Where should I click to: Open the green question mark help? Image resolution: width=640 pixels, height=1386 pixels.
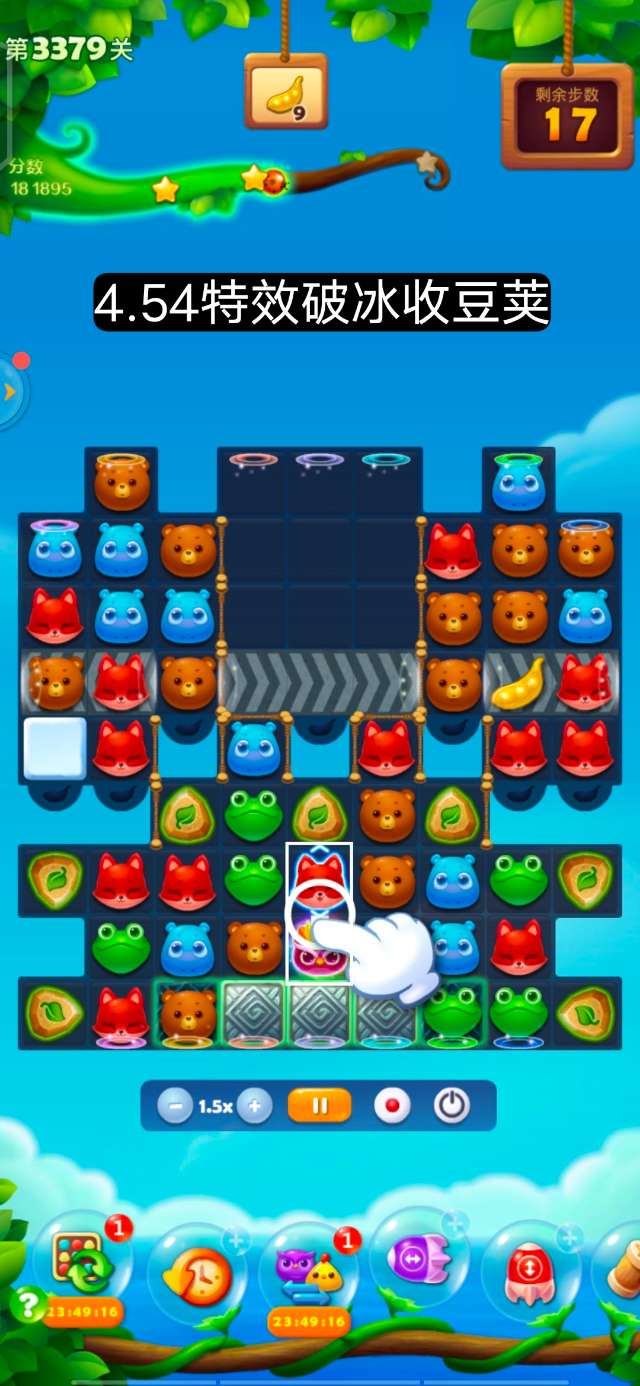tap(26, 1304)
